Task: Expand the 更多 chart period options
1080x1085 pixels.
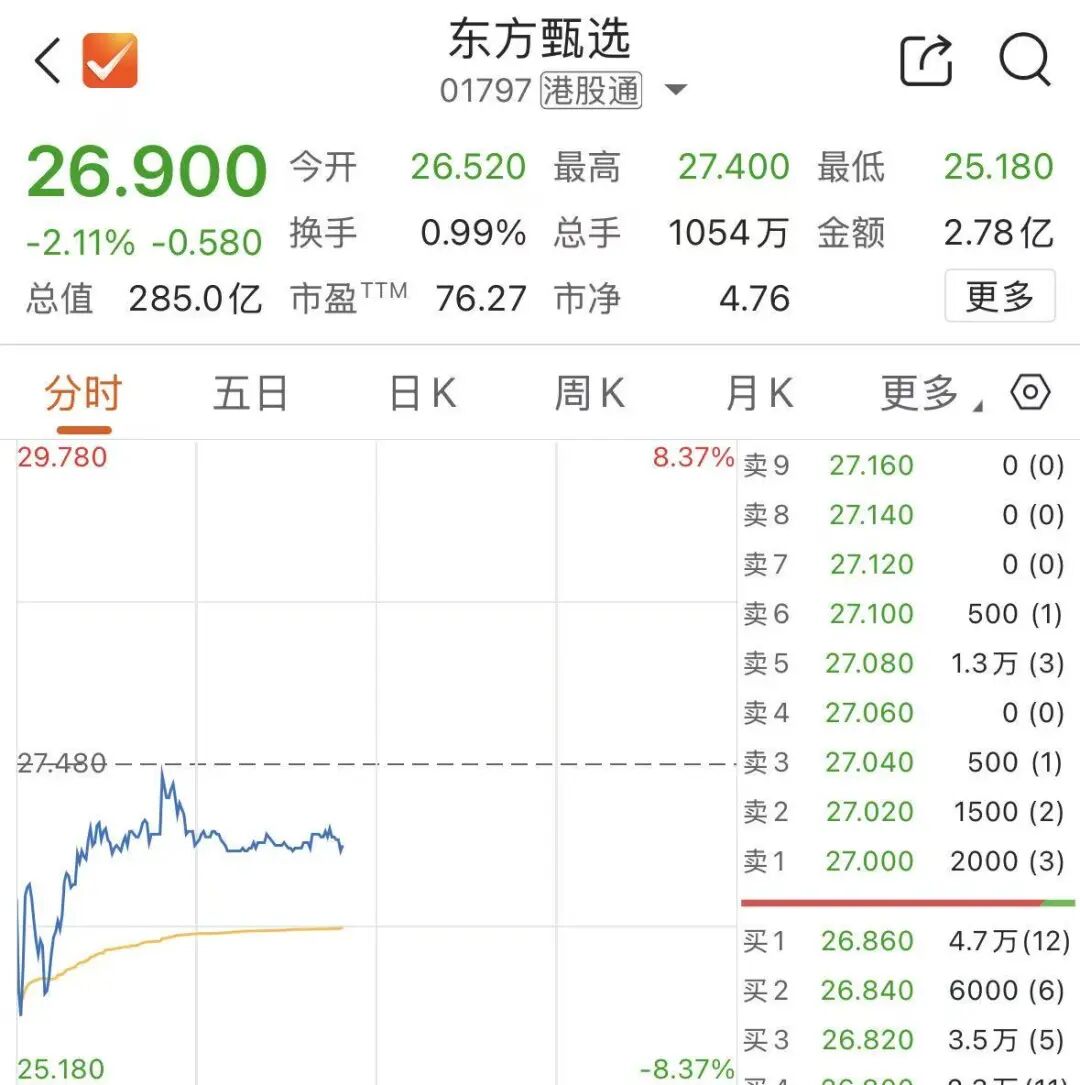Action: click(x=928, y=394)
